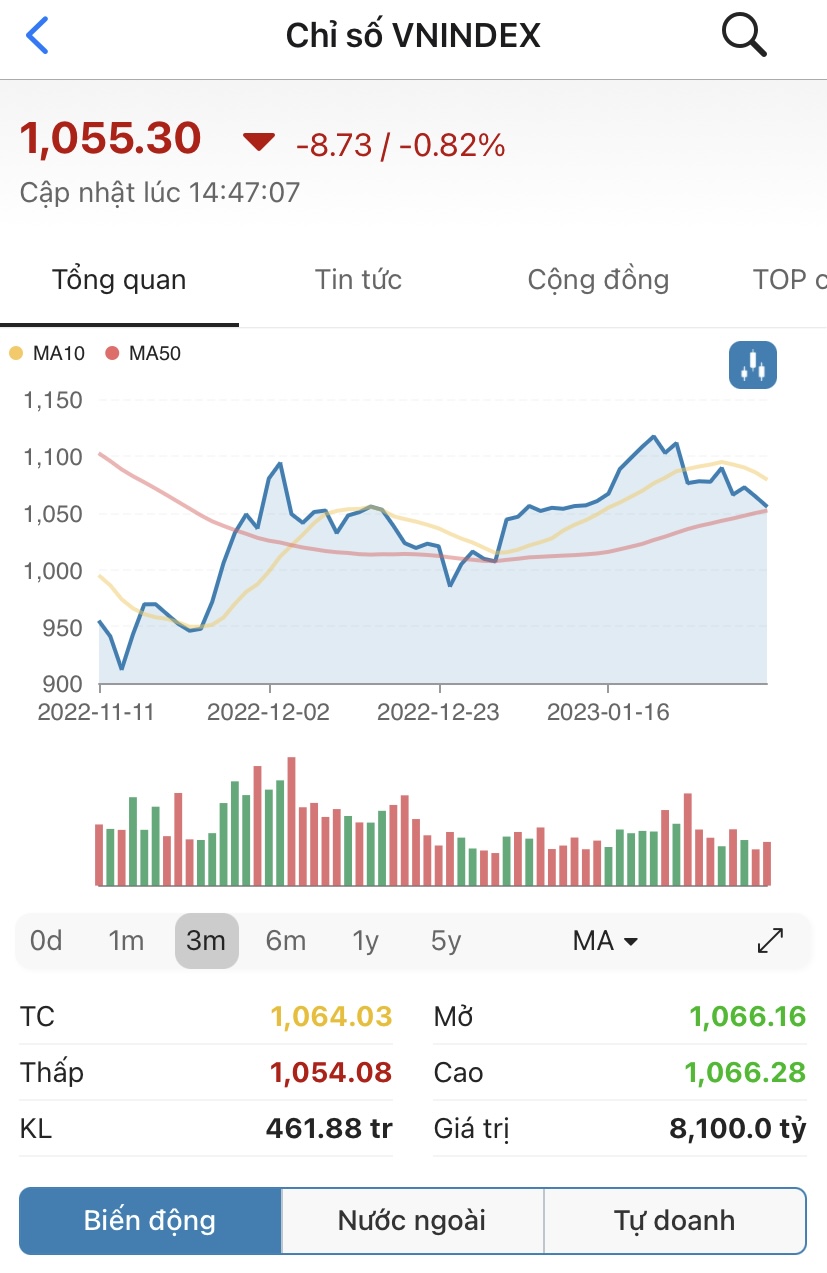Screen dimensions: 827x1273
Task: Select the 3m chart range
Action: [206, 940]
